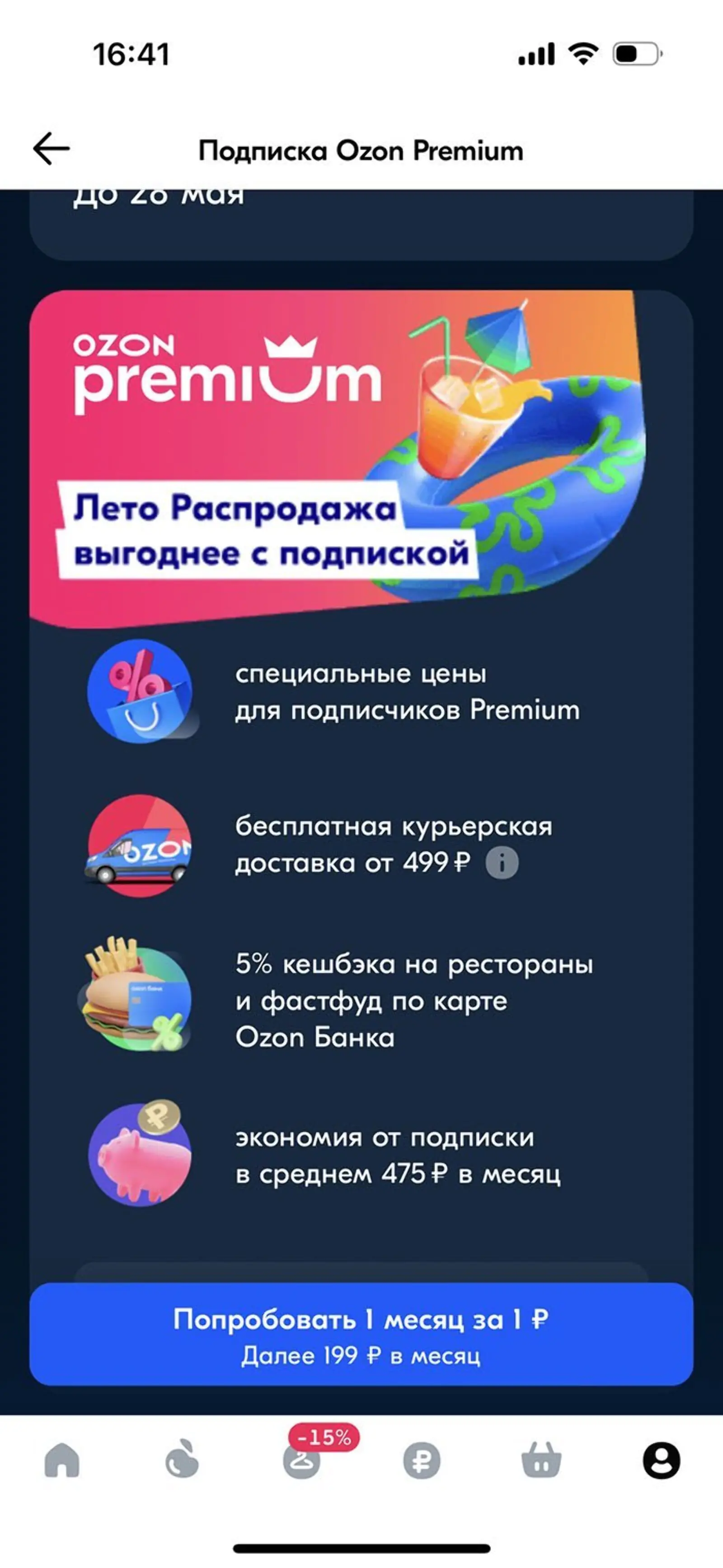The image size is (723, 1568).
Task: Open the shopping cart tab
Action: tap(541, 1461)
